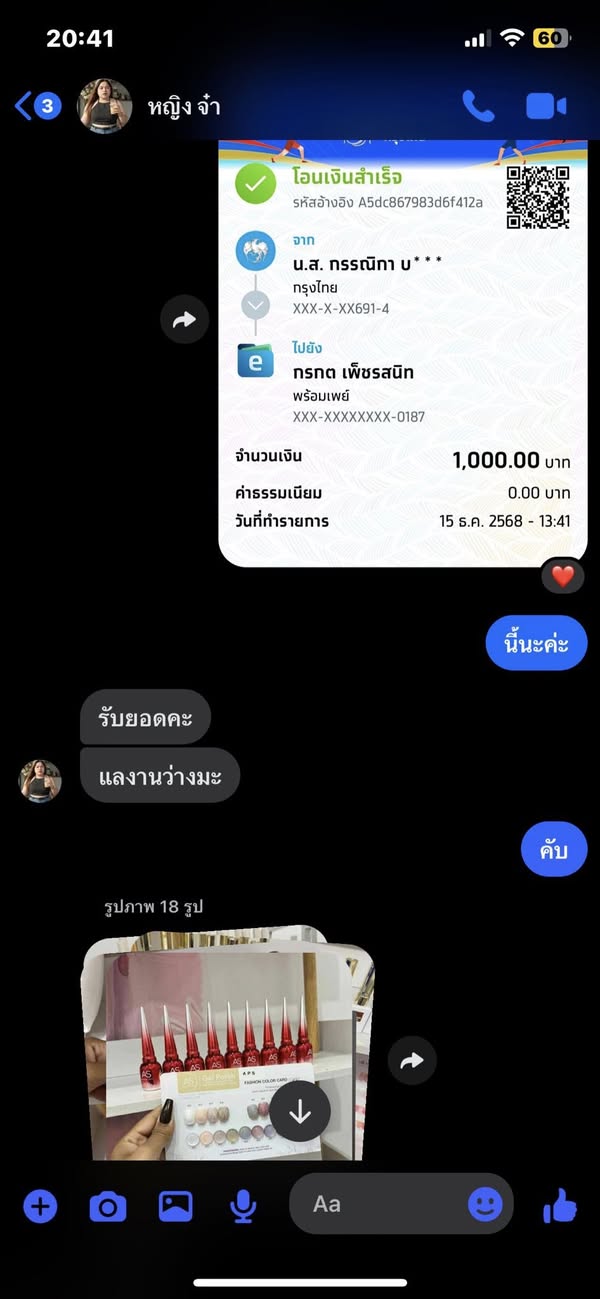
Task: Open the camera to take a photo
Action: coord(108,1206)
